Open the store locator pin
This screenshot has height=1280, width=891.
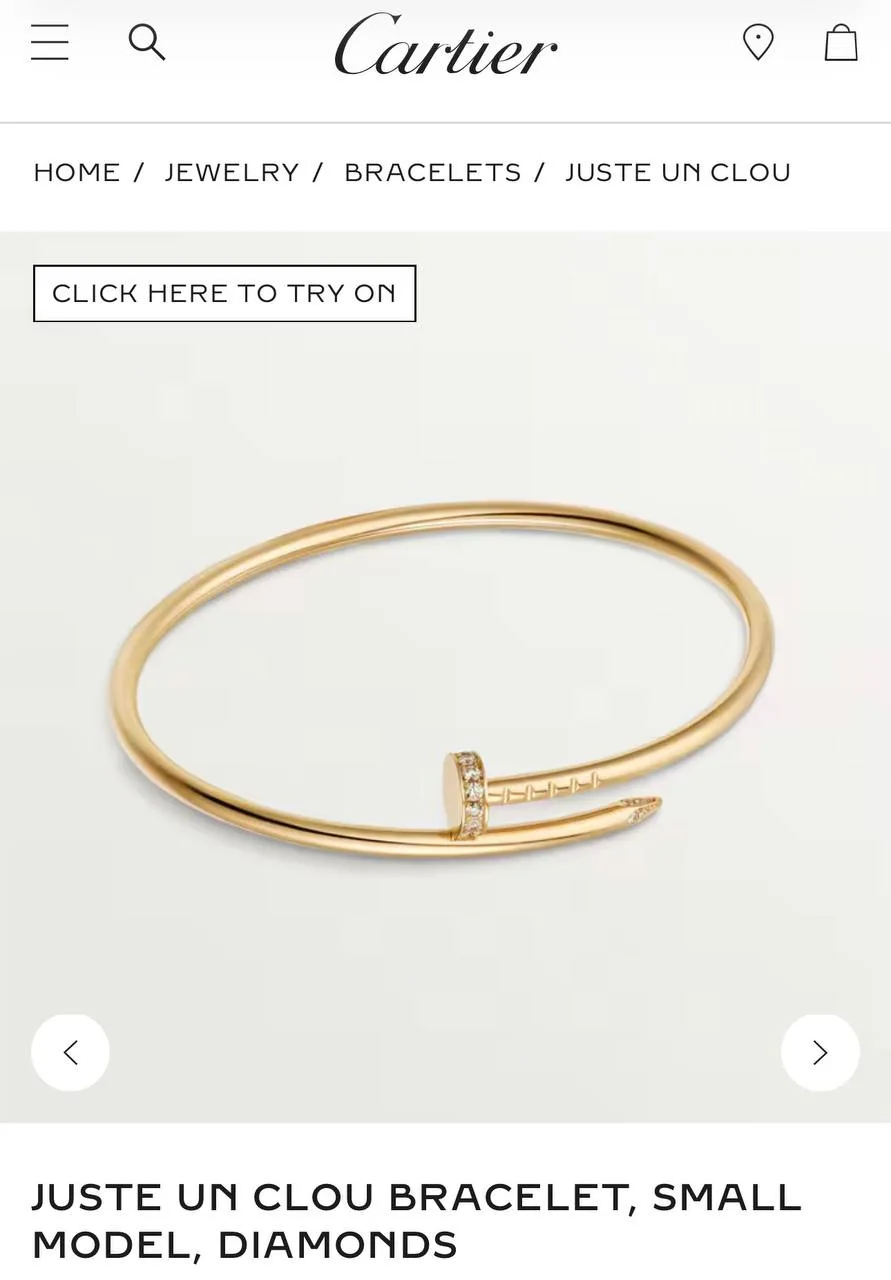(758, 43)
